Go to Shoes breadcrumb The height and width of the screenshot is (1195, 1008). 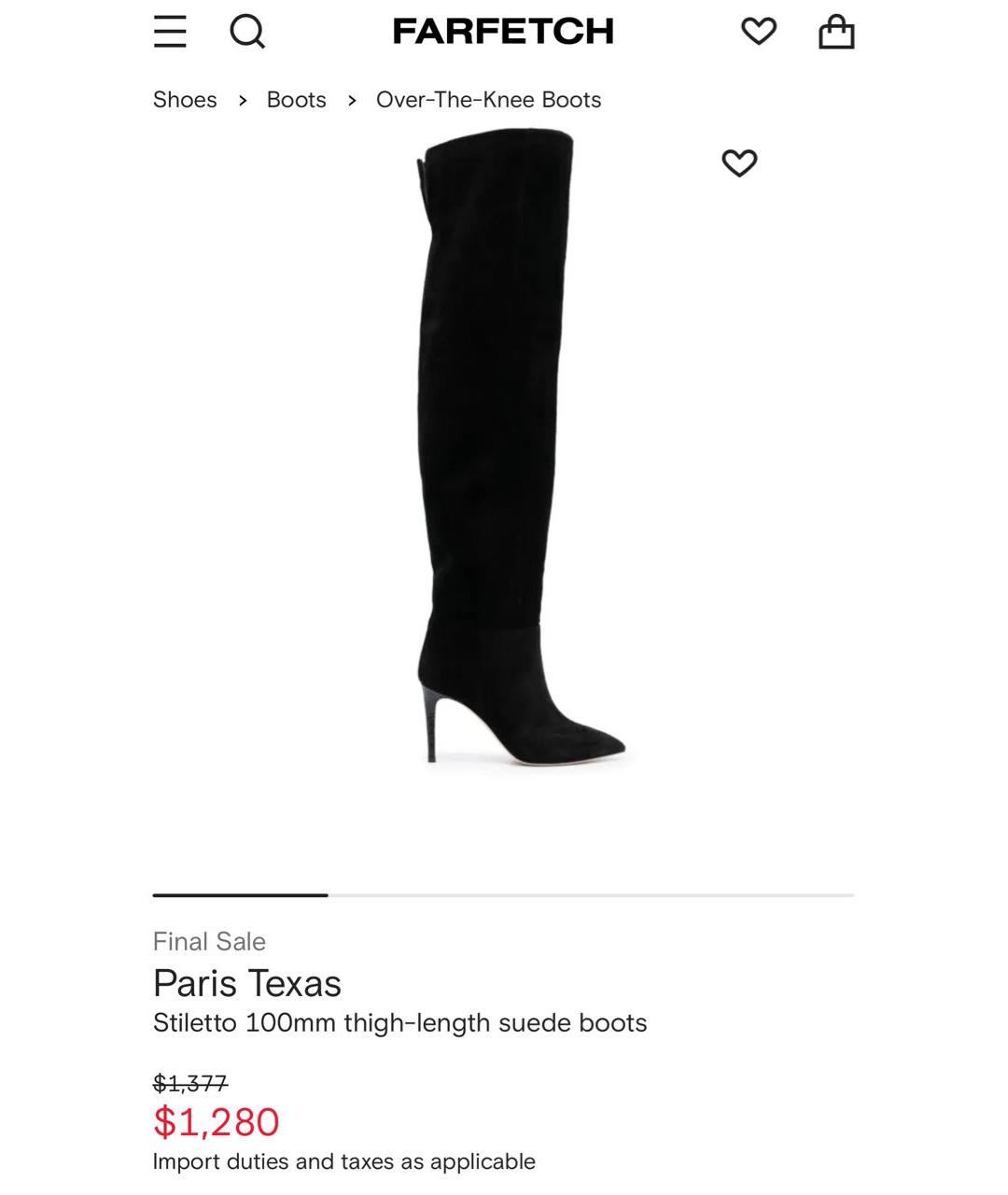pyautogui.click(x=185, y=100)
